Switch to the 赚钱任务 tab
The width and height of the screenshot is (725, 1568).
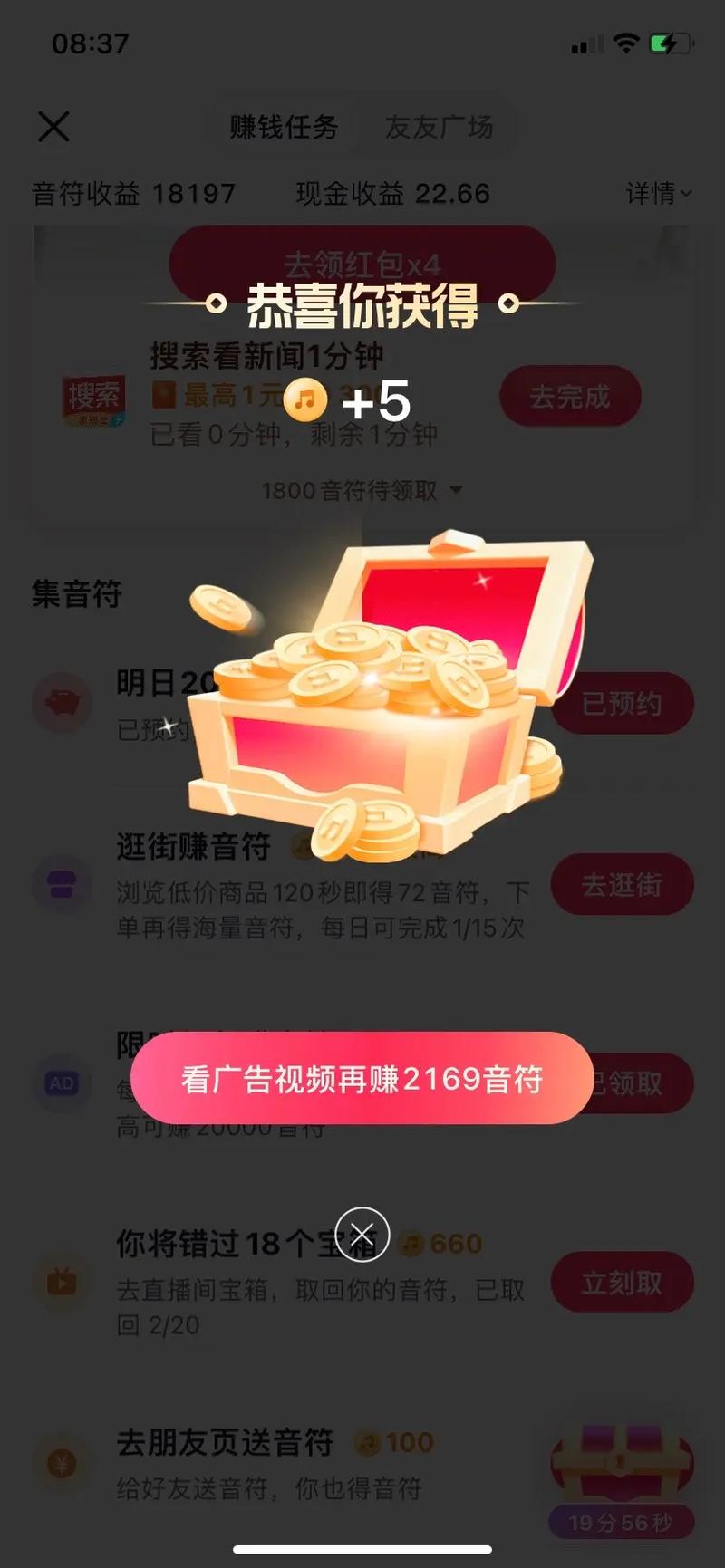pyautogui.click(x=284, y=127)
